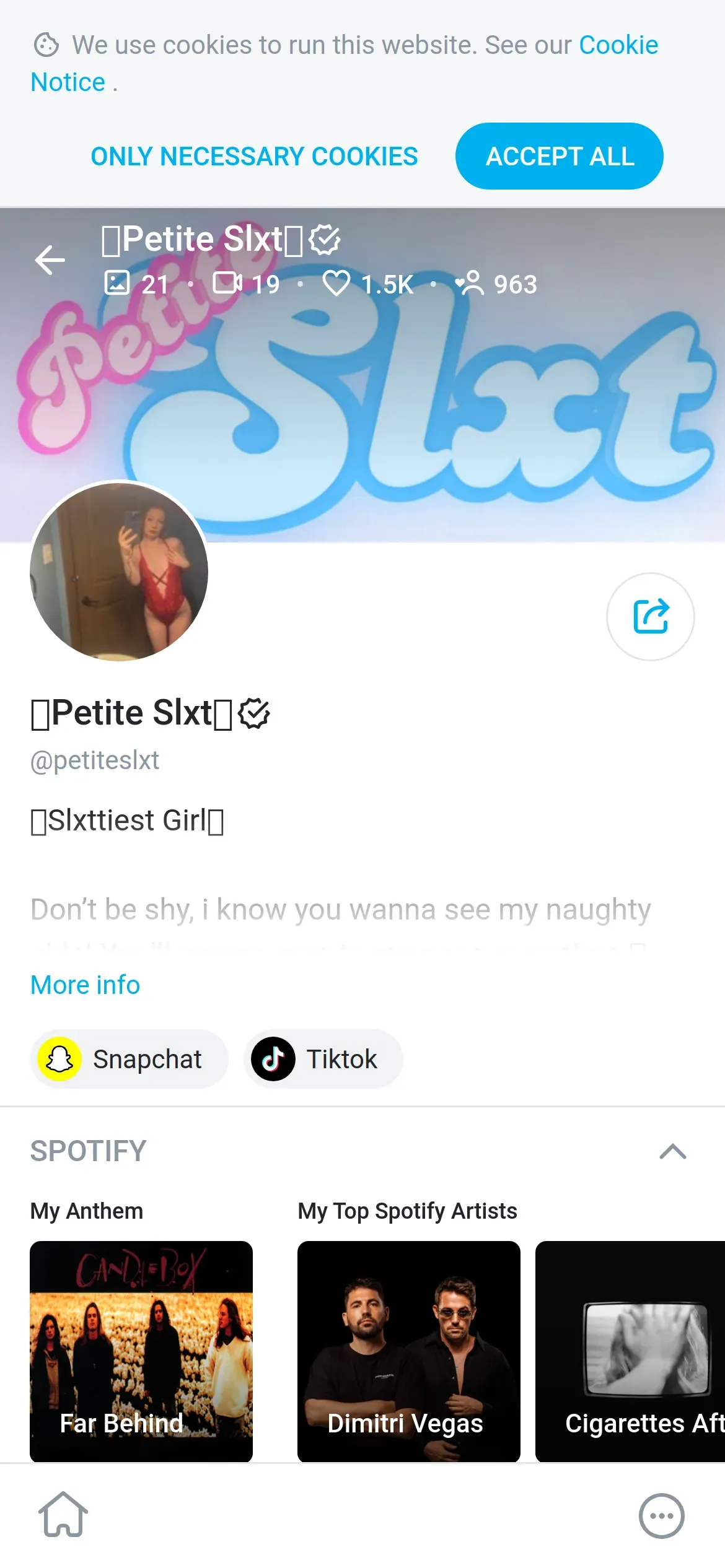Choose only necessary cookies
Viewport: 725px width, 1568px height.
254,157
